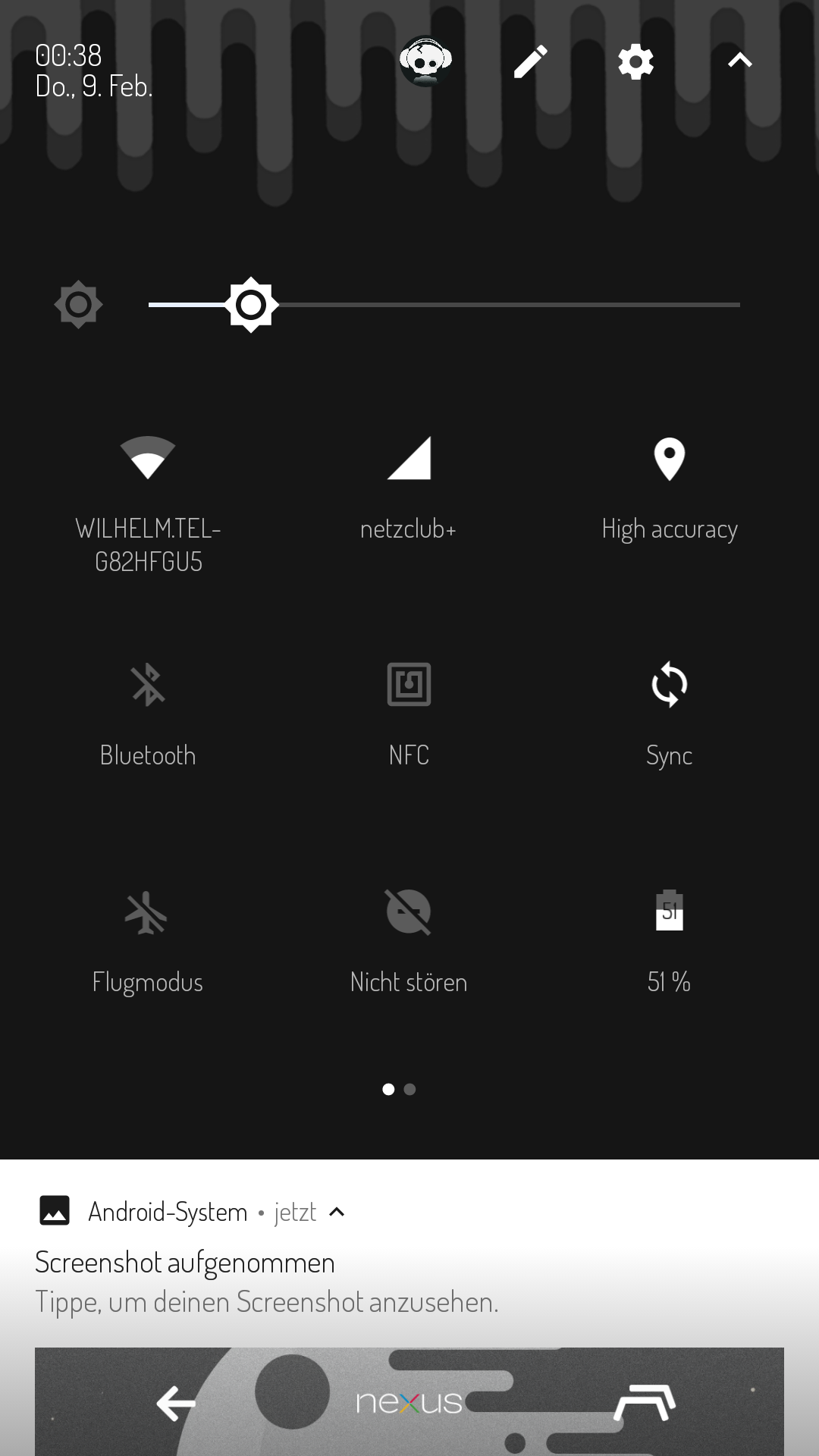
Task: Open system settings gear
Action: click(x=635, y=61)
